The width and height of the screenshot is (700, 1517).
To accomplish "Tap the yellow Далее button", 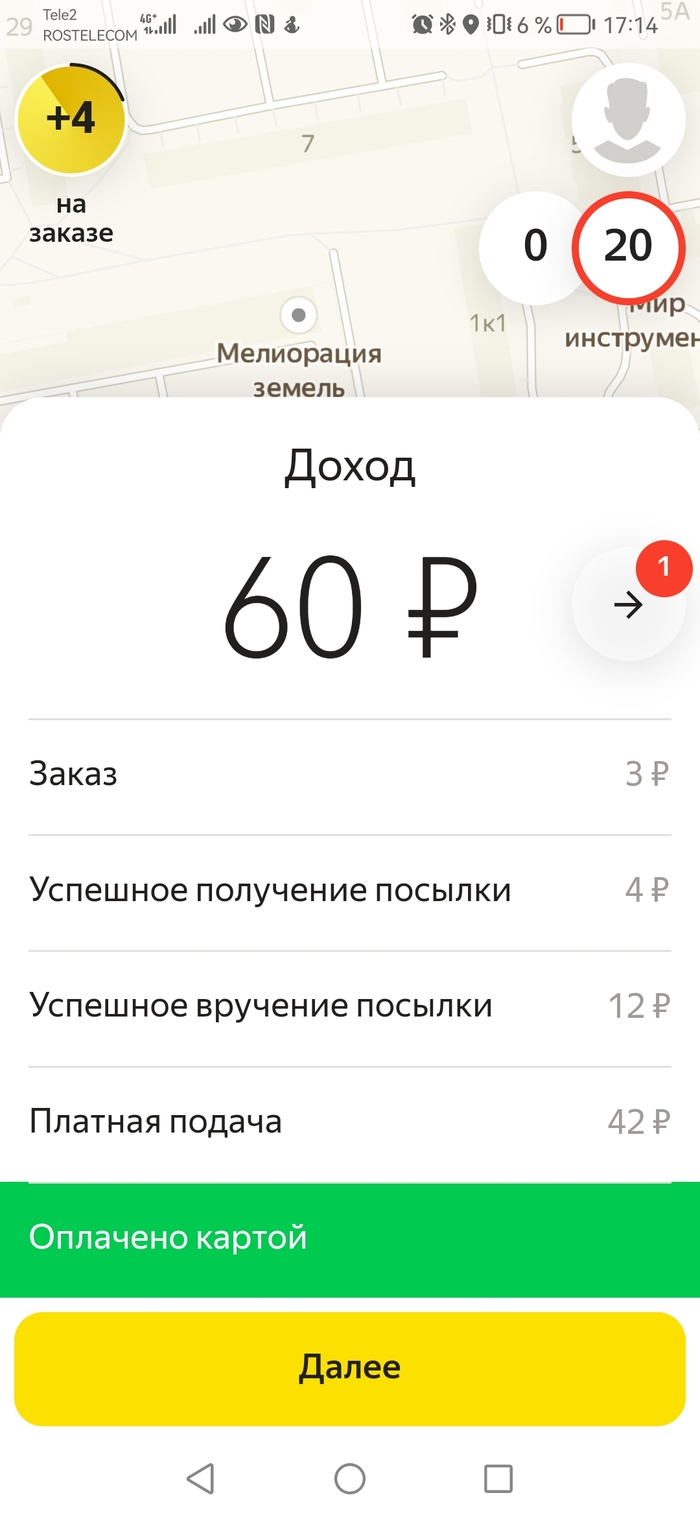I will tap(349, 1368).
